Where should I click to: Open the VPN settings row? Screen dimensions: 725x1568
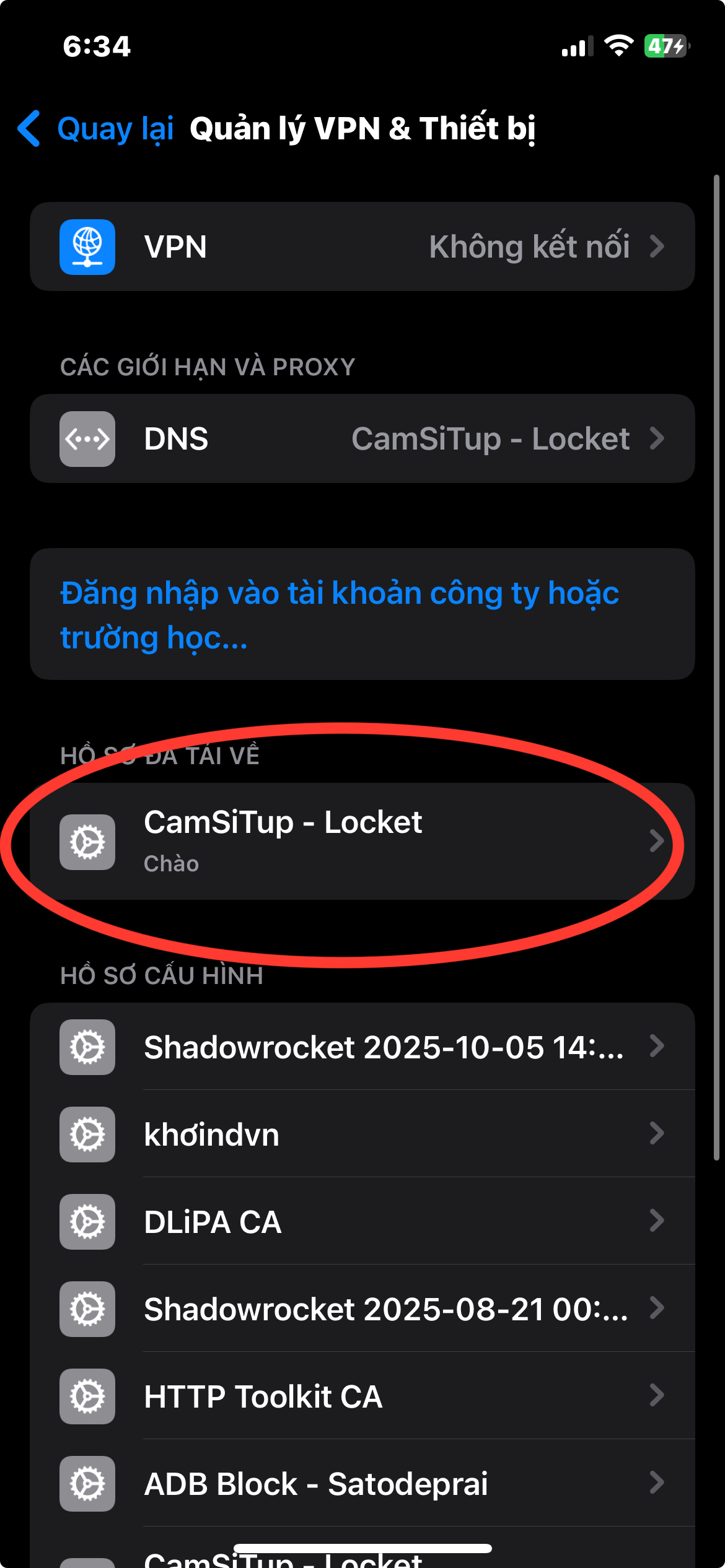tap(362, 246)
